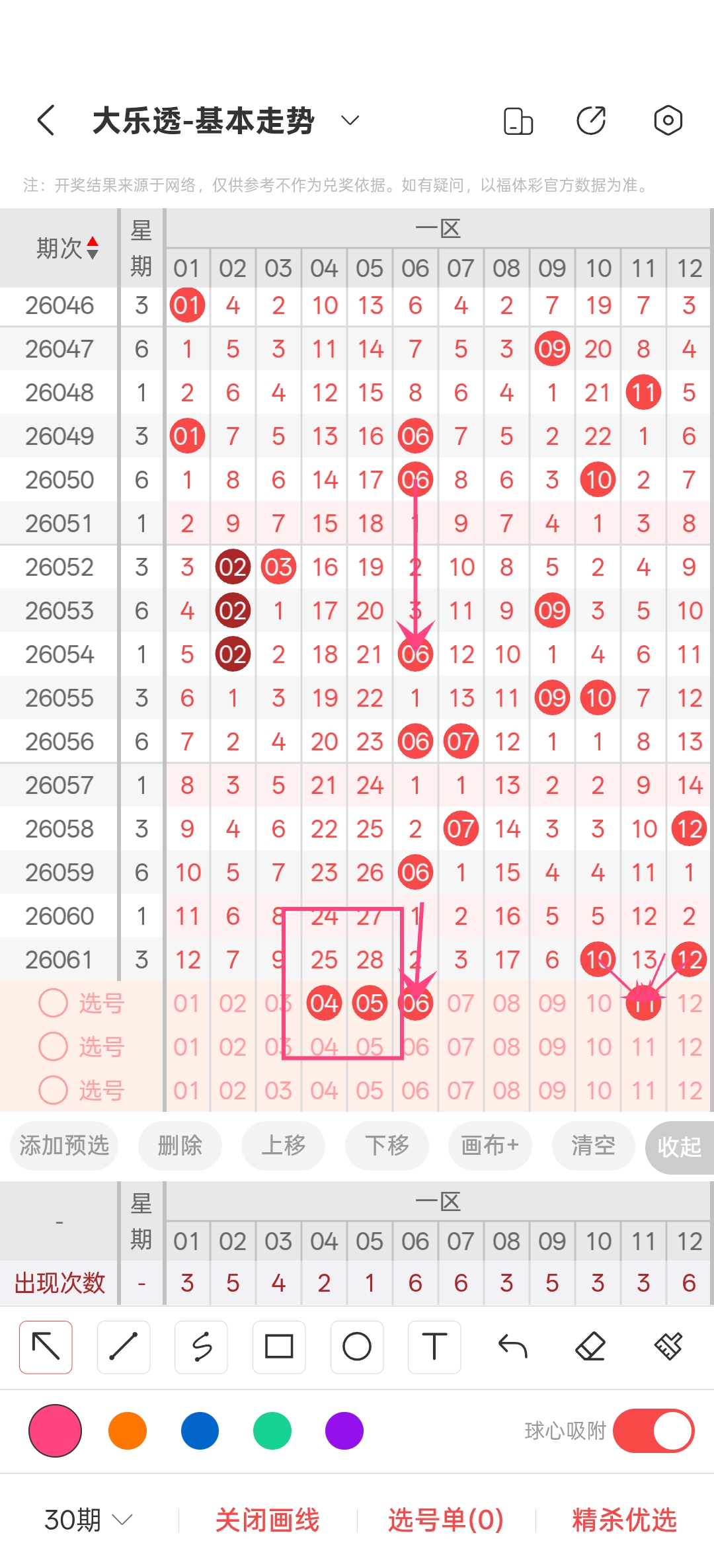Screen dimensions: 714x1568
Task: Tap 添加预选 button
Action: 64,1146
